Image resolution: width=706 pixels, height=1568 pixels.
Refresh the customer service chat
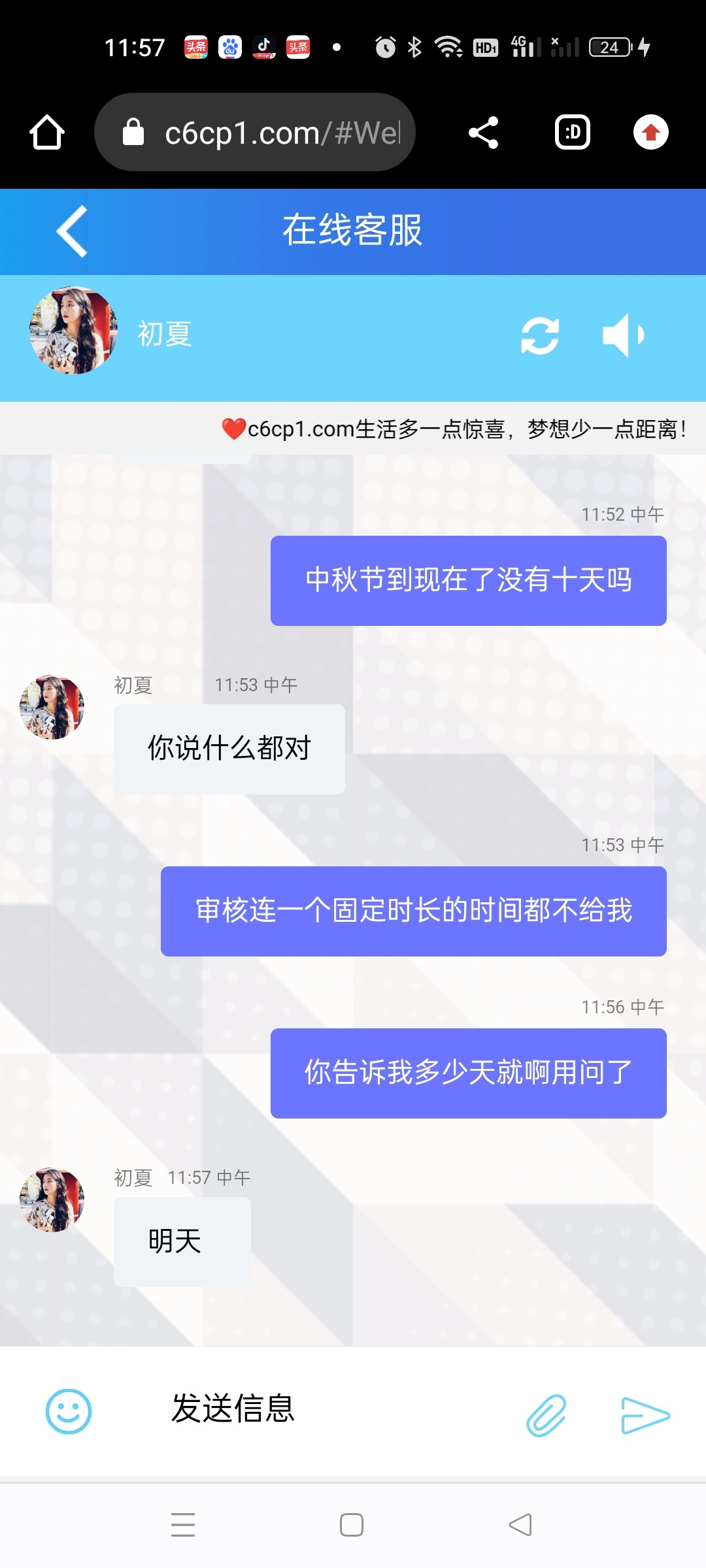coord(540,336)
